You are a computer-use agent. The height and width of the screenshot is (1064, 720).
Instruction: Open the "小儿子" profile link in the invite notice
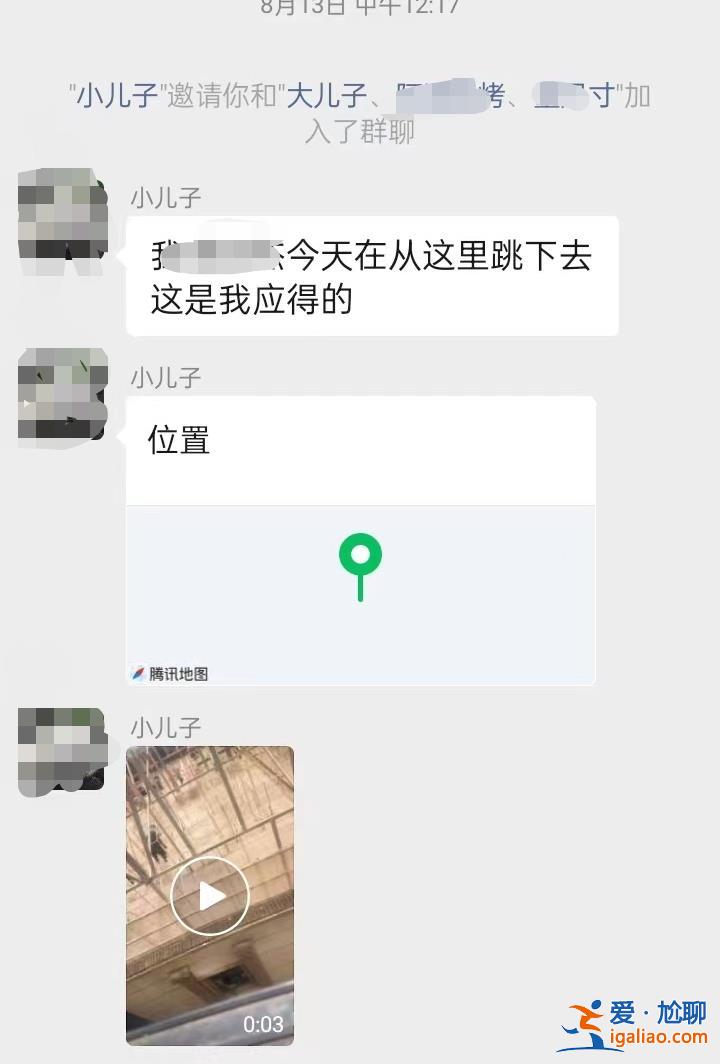tap(118, 97)
